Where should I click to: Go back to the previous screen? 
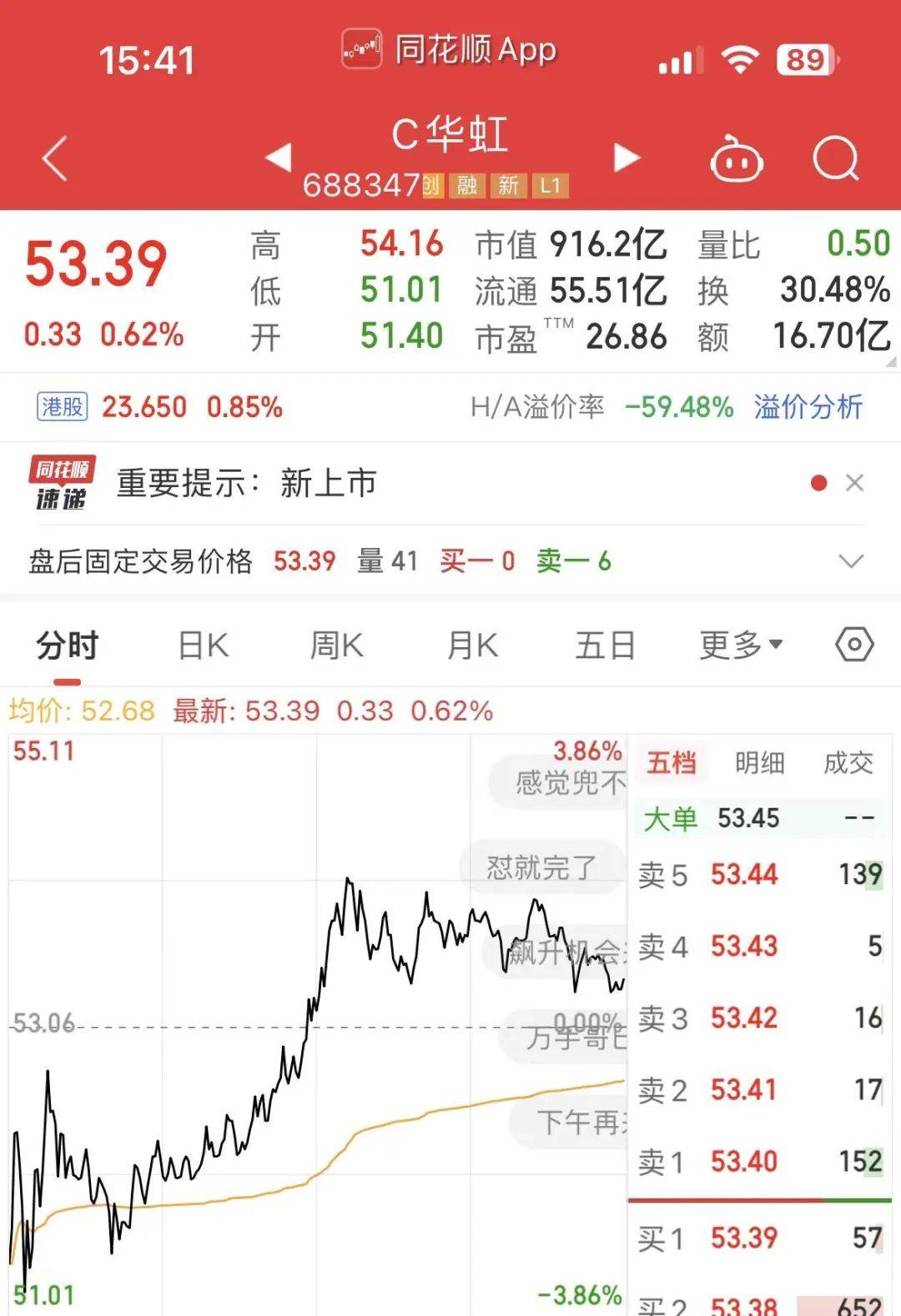click(x=55, y=158)
